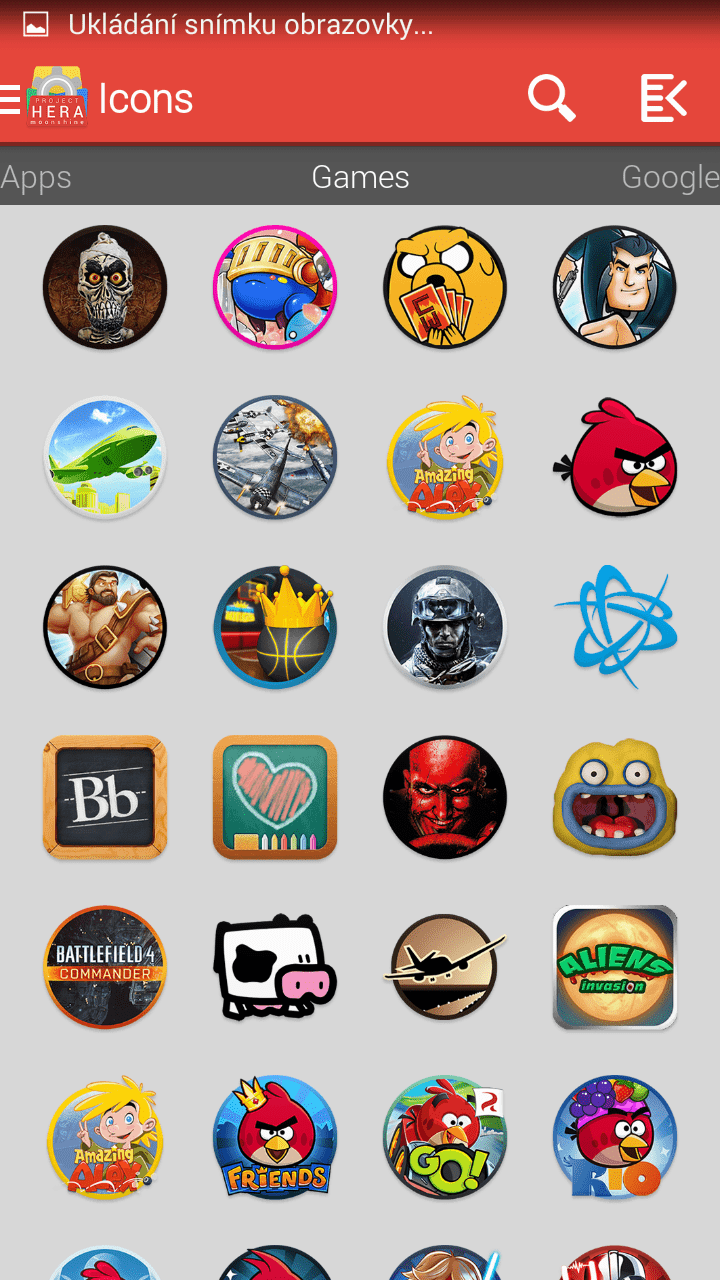720x1280 pixels.
Task: Tap the Angry Birds Friends icon
Action: [275, 1137]
